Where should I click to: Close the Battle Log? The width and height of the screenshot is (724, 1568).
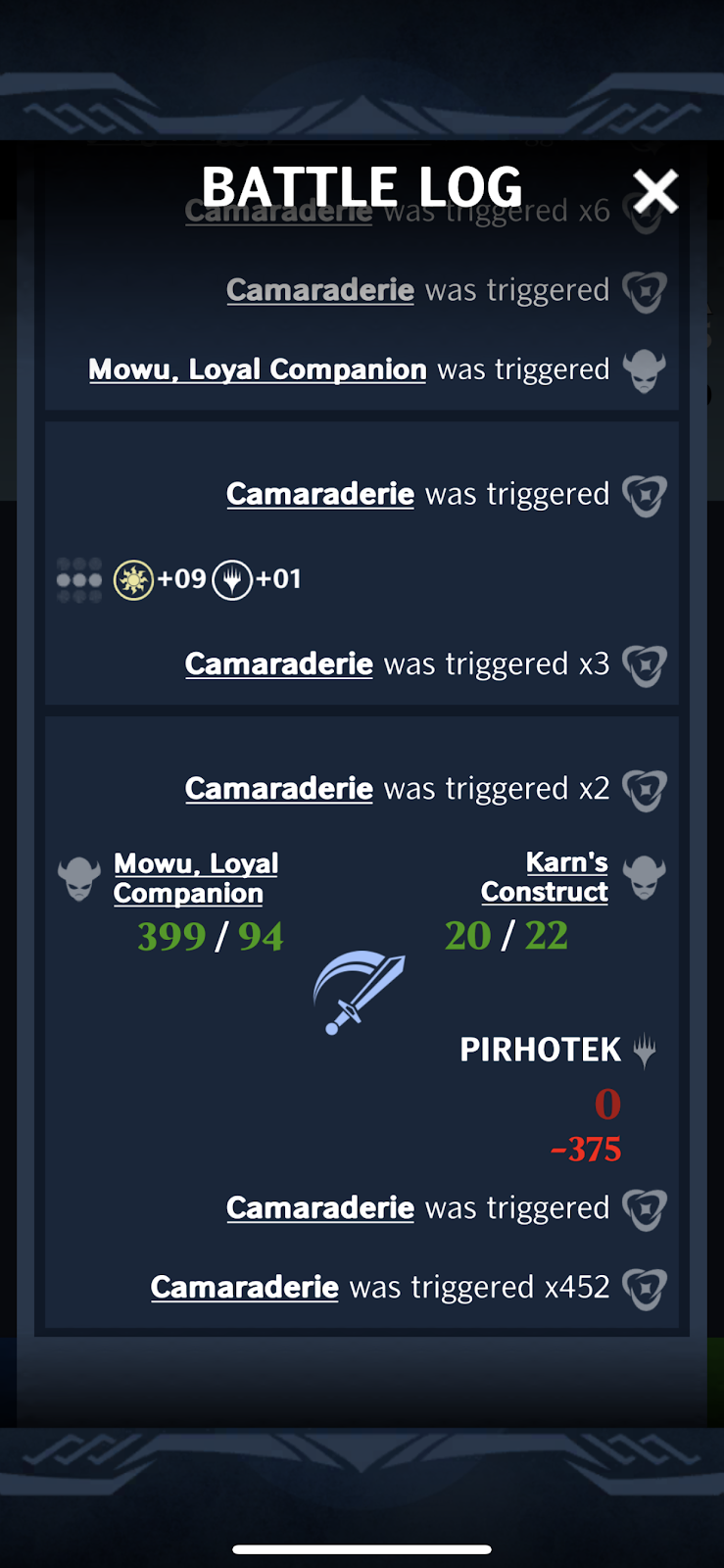tap(654, 191)
